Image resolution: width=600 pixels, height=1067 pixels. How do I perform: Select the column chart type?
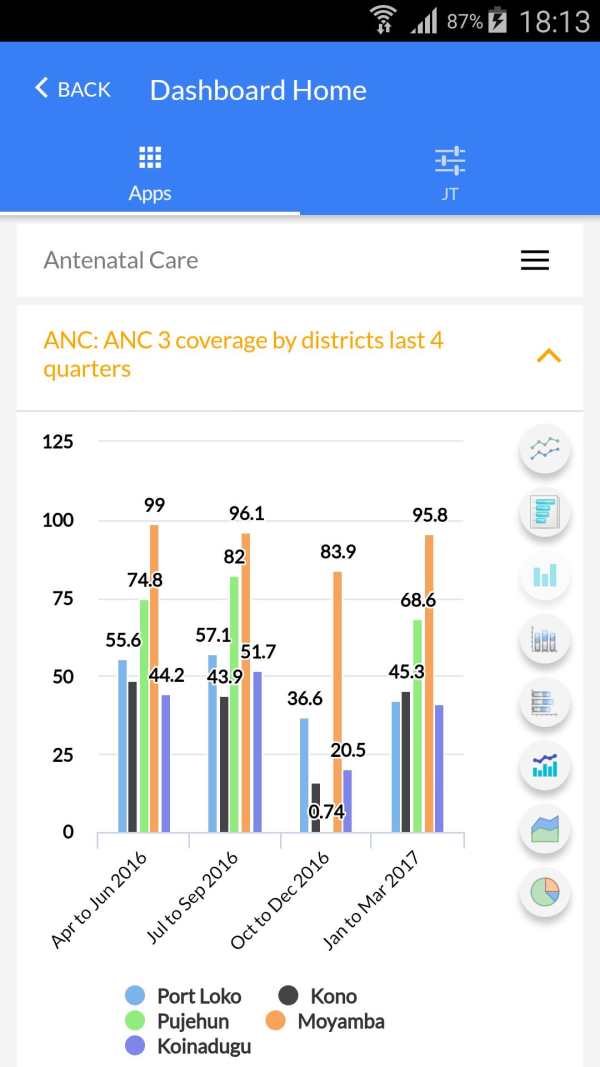tap(544, 576)
